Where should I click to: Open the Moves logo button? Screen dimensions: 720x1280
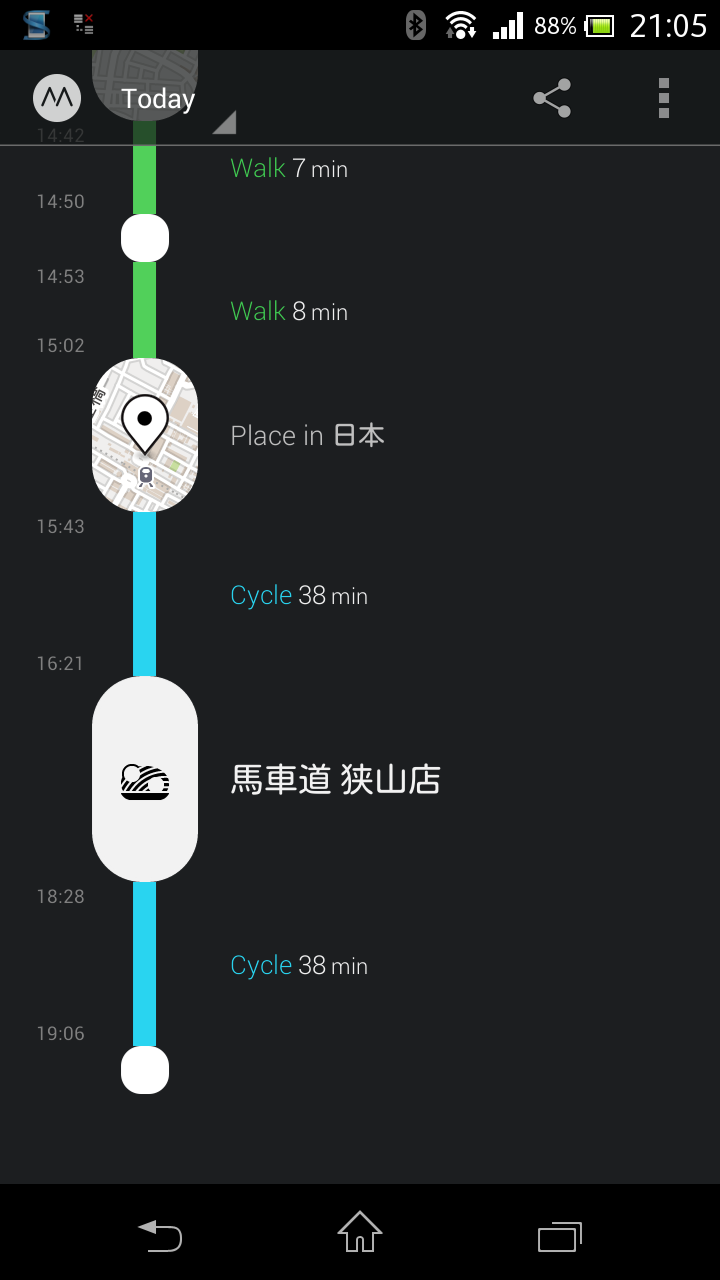point(57,97)
